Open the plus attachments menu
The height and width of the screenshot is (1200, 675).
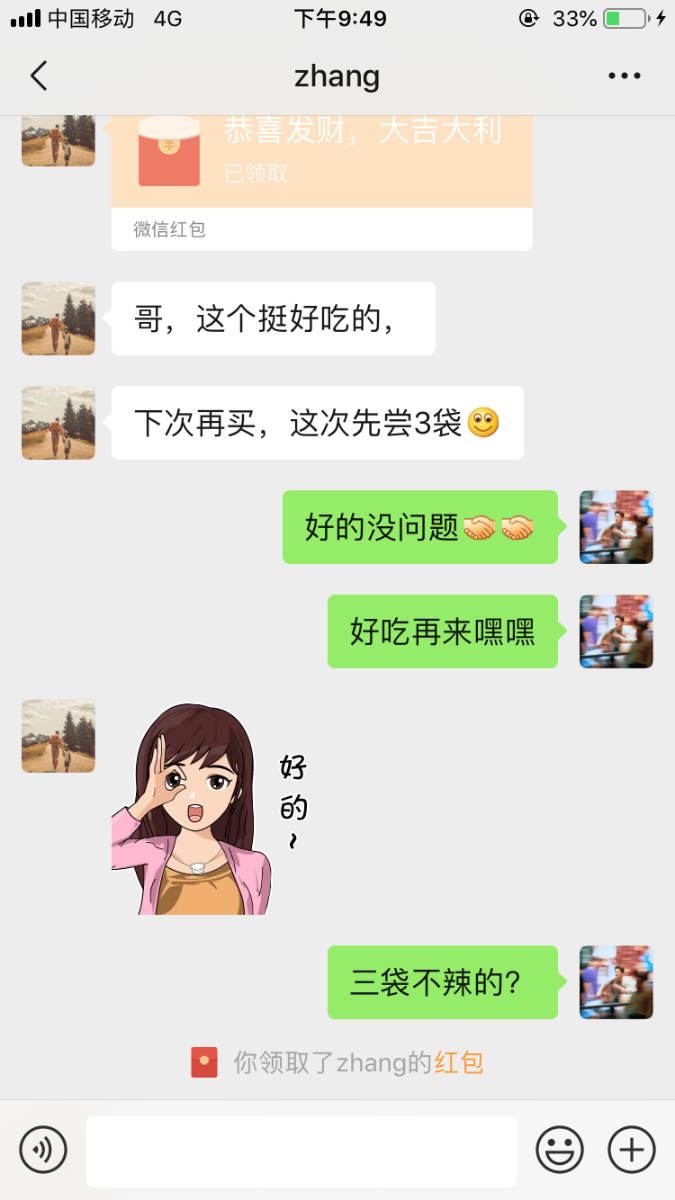click(x=632, y=1150)
